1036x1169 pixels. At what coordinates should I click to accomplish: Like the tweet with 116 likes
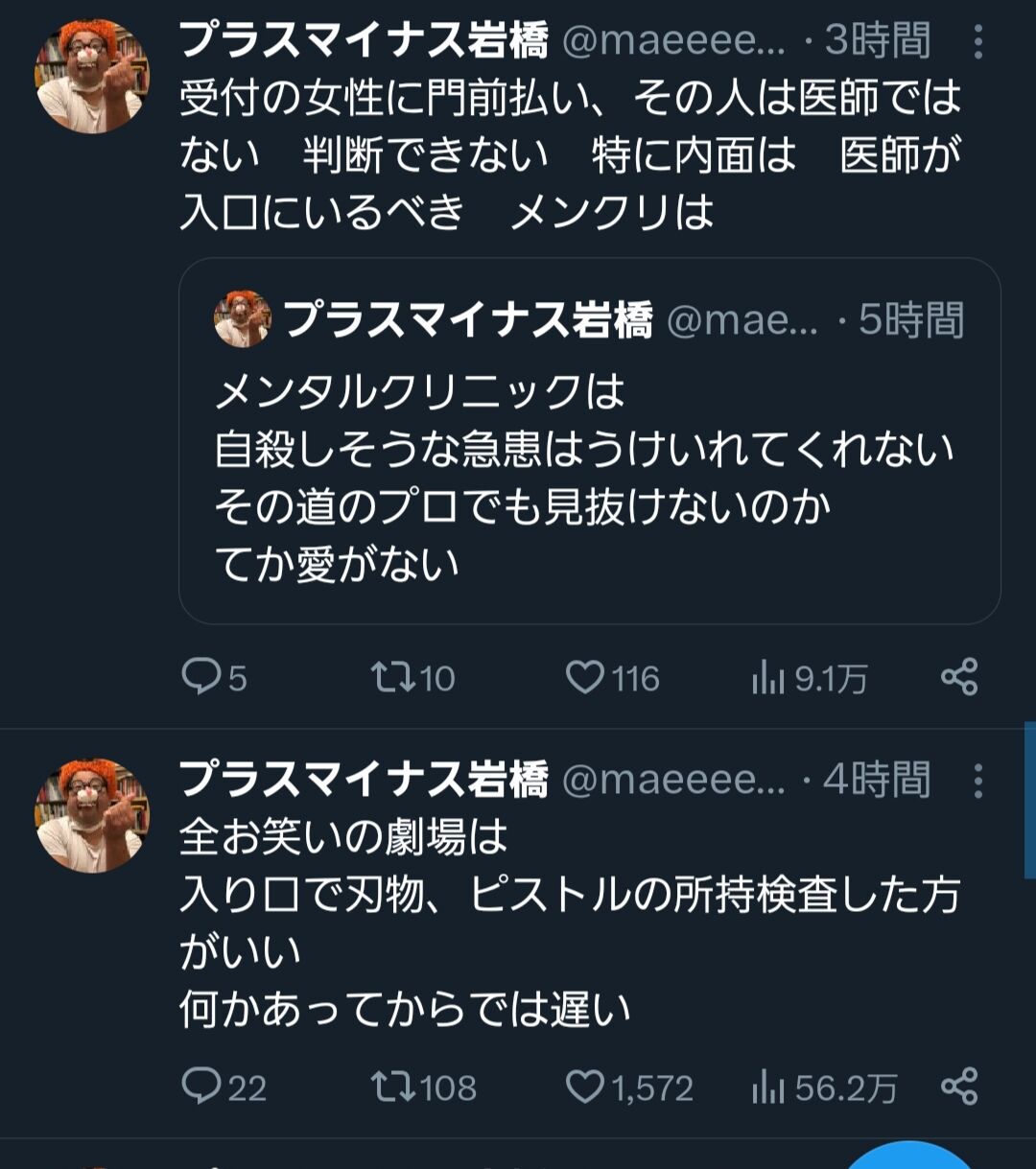pos(612,678)
